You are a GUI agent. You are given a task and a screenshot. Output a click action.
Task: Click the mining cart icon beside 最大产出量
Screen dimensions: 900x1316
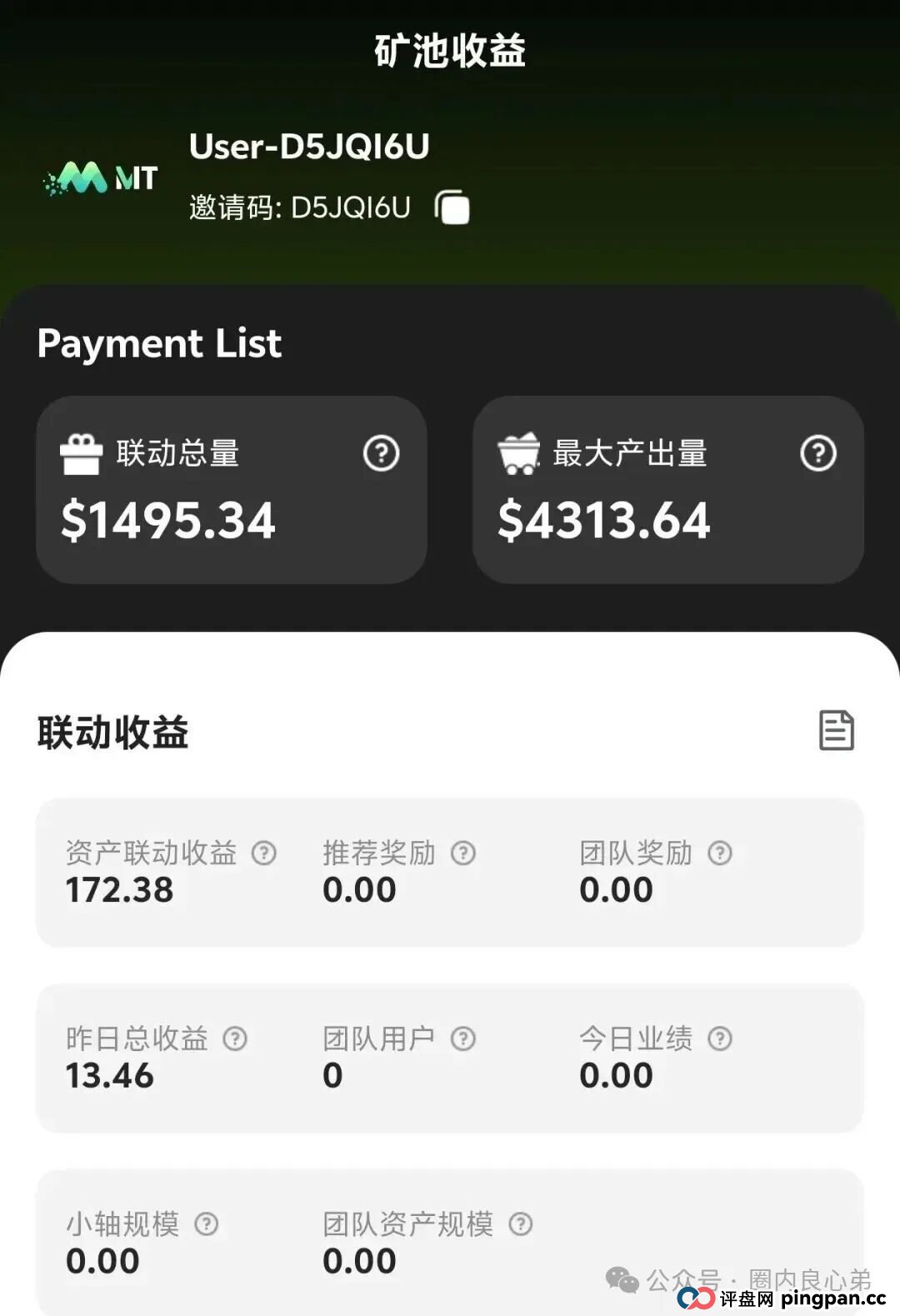click(518, 452)
